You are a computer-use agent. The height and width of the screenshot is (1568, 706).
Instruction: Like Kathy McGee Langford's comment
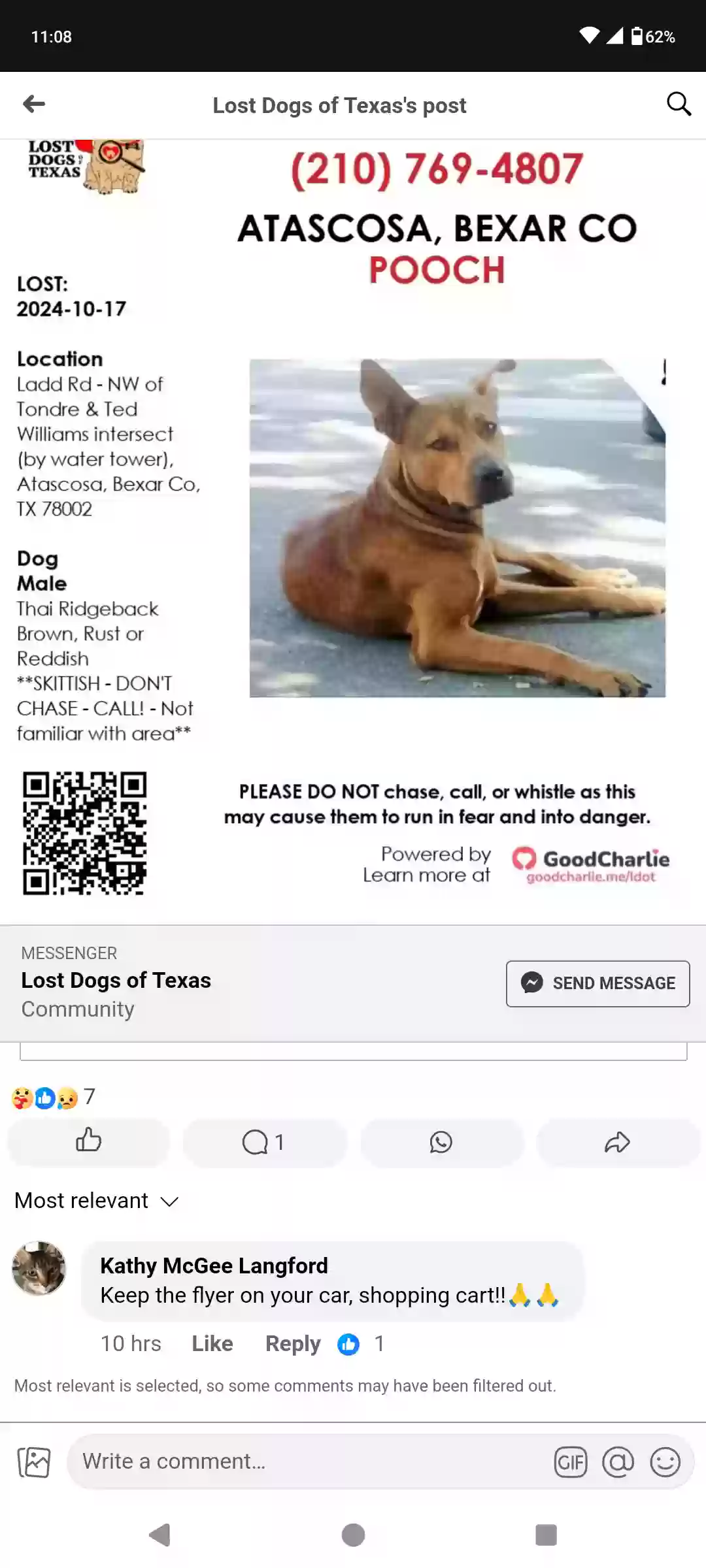pos(212,1344)
